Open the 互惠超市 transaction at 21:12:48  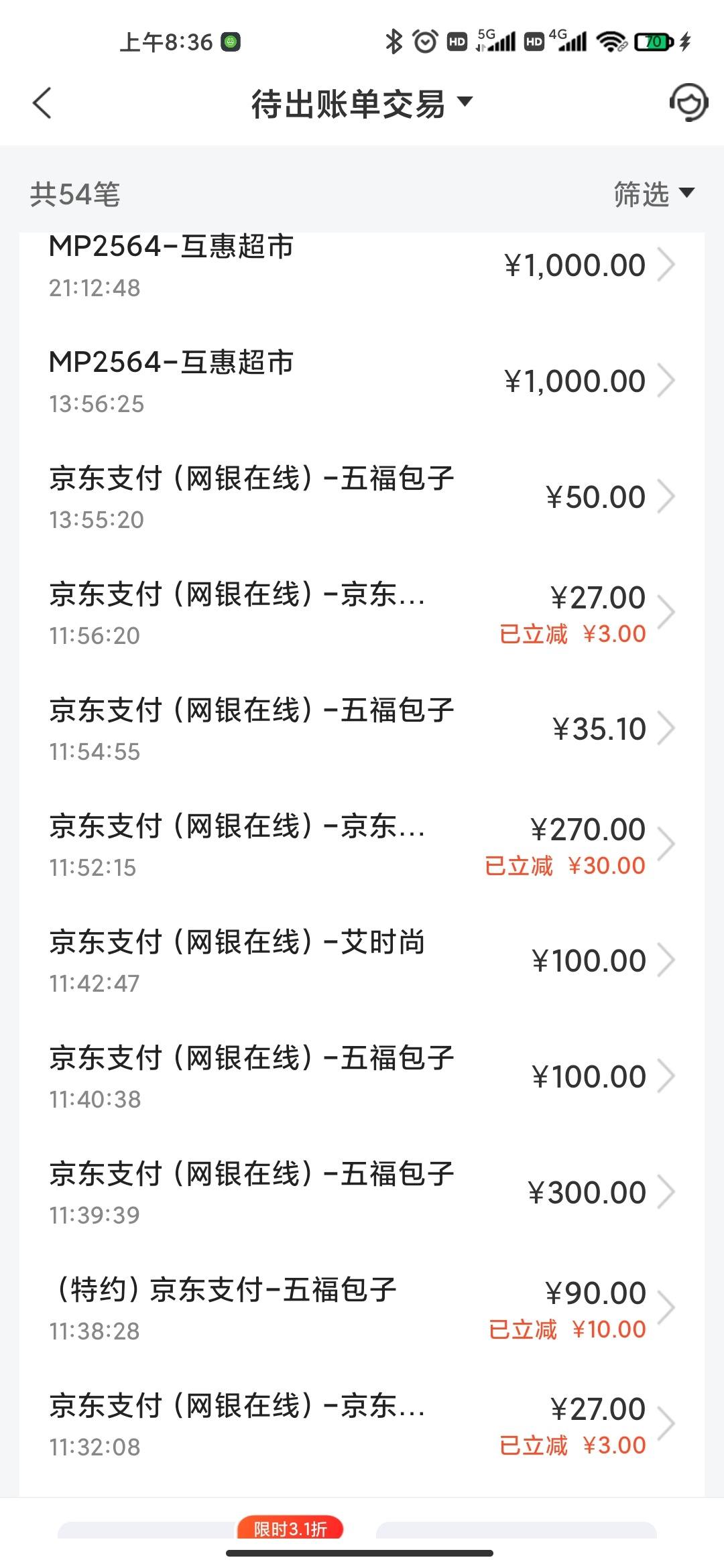(x=362, y=266)
